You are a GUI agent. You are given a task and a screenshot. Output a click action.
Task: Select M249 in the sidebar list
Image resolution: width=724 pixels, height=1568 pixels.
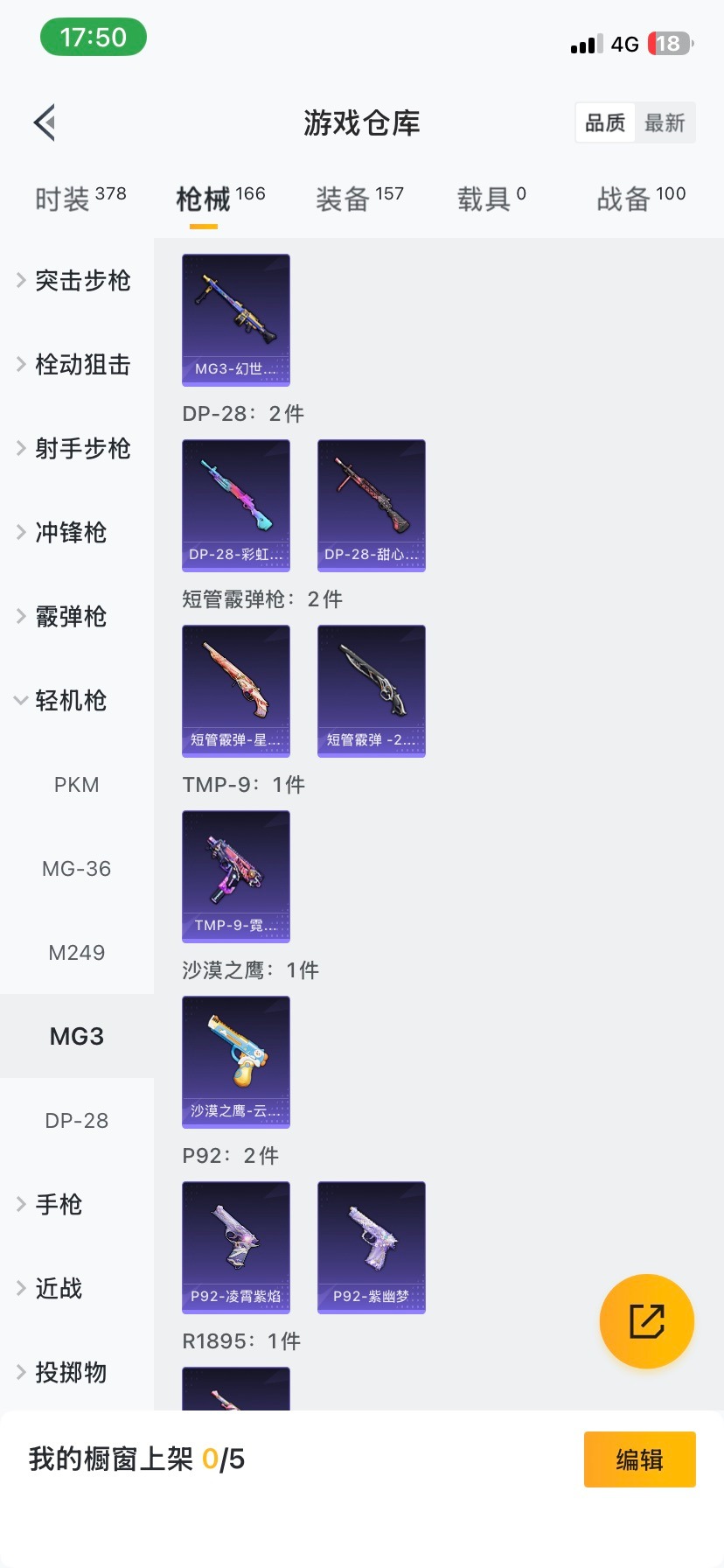click(x=77, y=952)
